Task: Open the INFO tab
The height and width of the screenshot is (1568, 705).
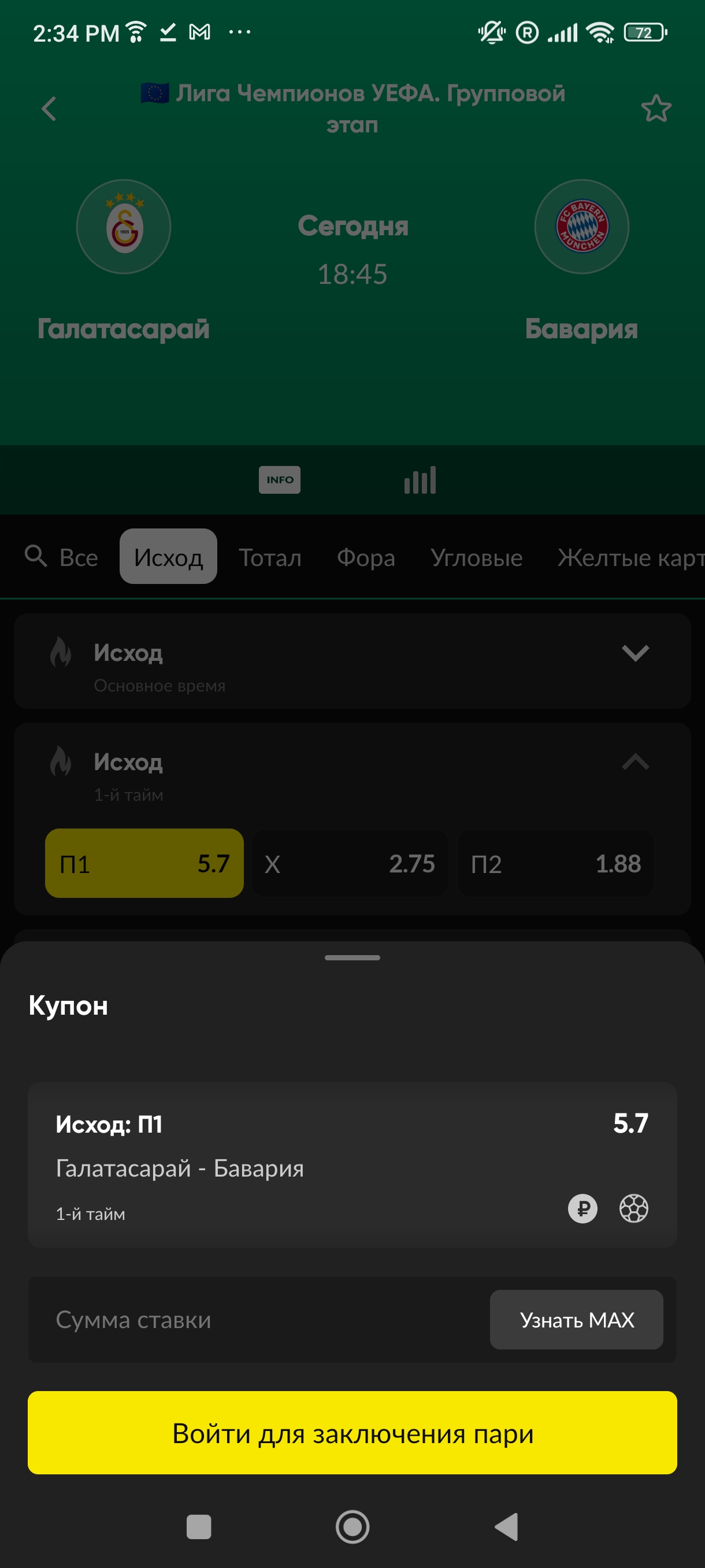Action: (279, 480)
